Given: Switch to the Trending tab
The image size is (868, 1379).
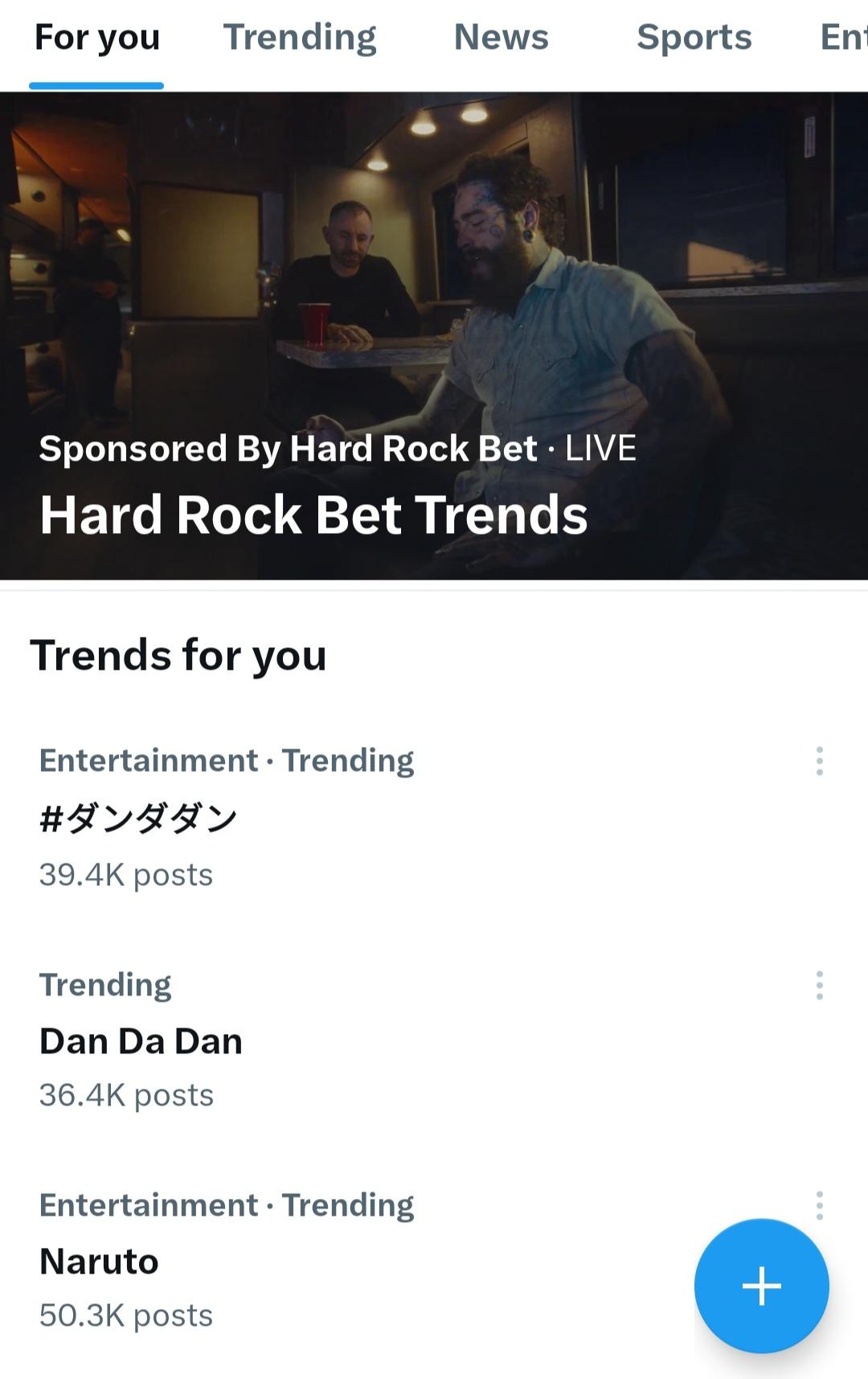Looking at the screenshot, I should (301, 37).
